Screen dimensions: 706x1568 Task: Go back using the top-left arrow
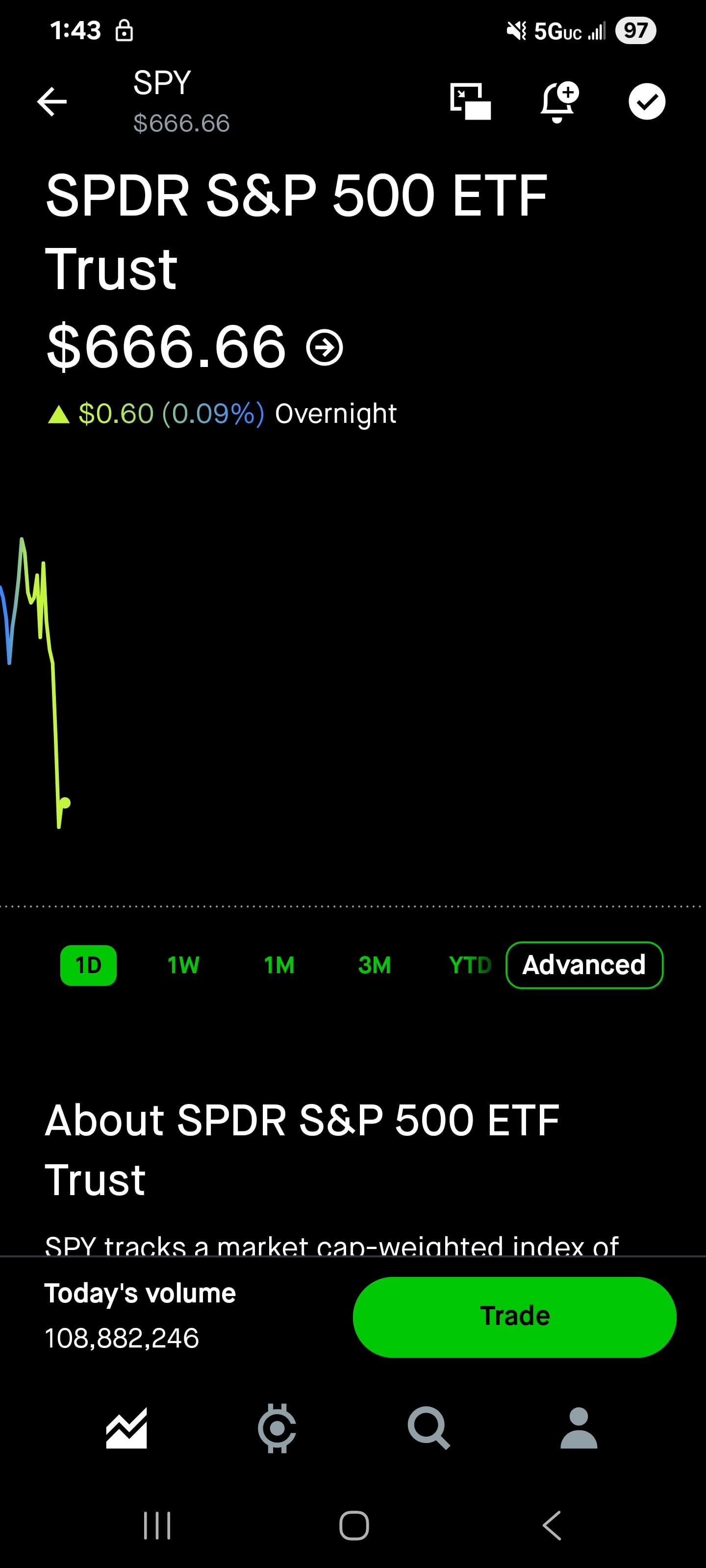point(52,101)
